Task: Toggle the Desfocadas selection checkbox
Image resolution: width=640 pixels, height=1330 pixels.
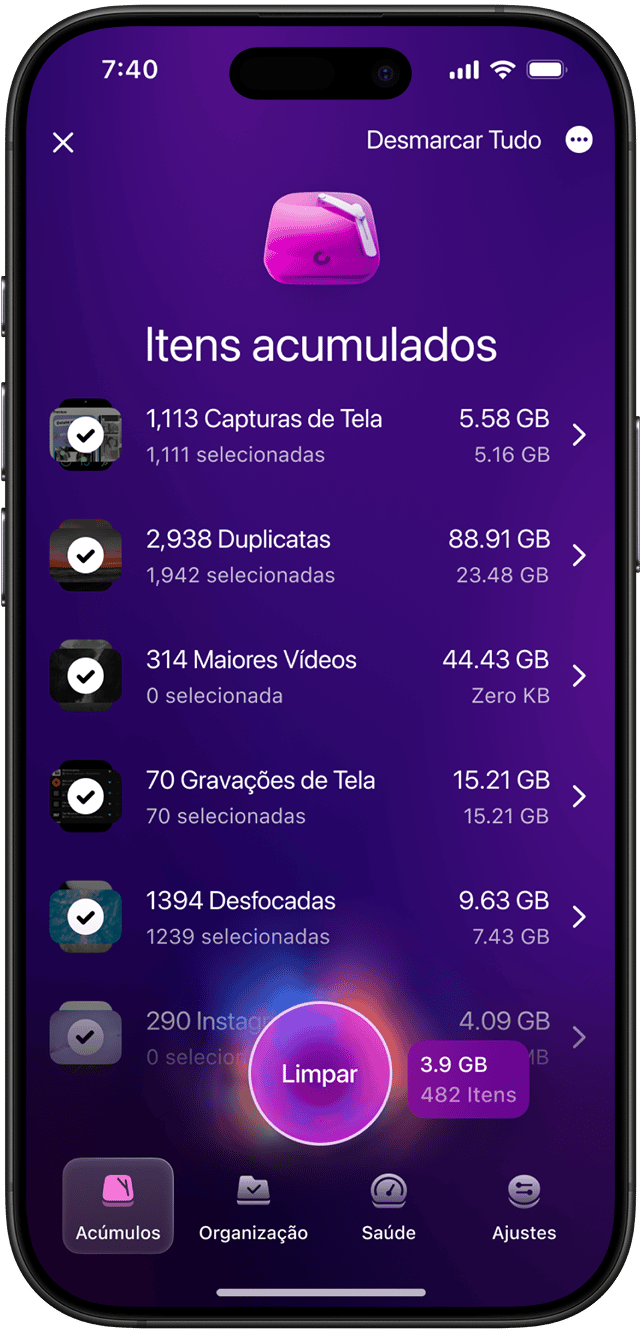Action: [x=86, y=916]
